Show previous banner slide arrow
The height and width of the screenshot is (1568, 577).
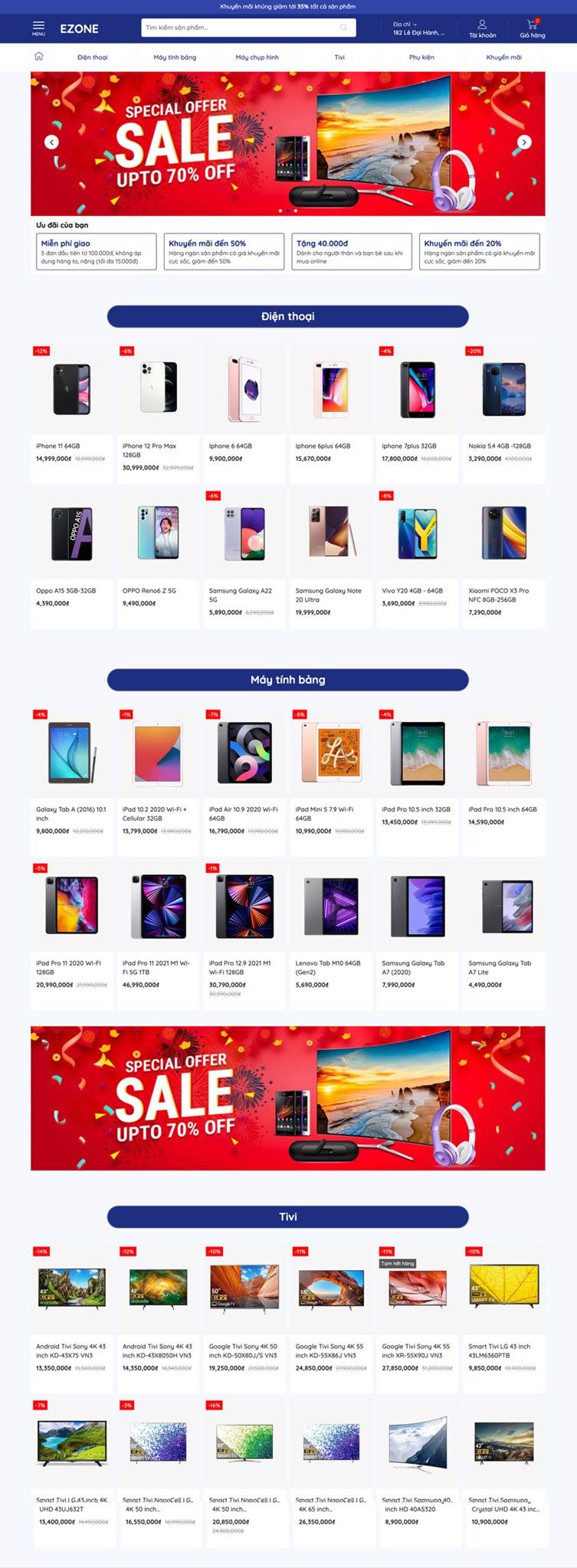51,142
